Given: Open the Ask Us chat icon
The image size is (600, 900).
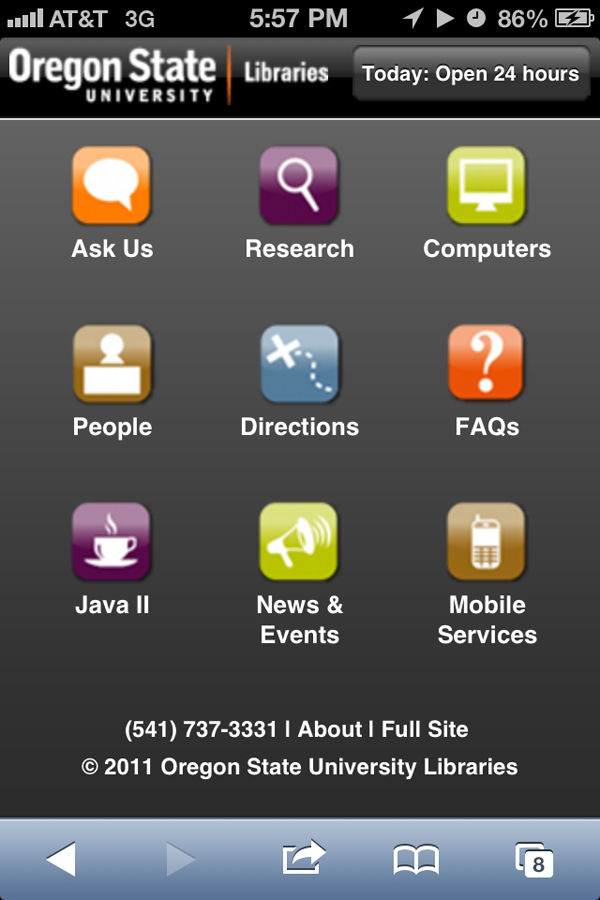Looking at the screenshot, I should [111, 186].
